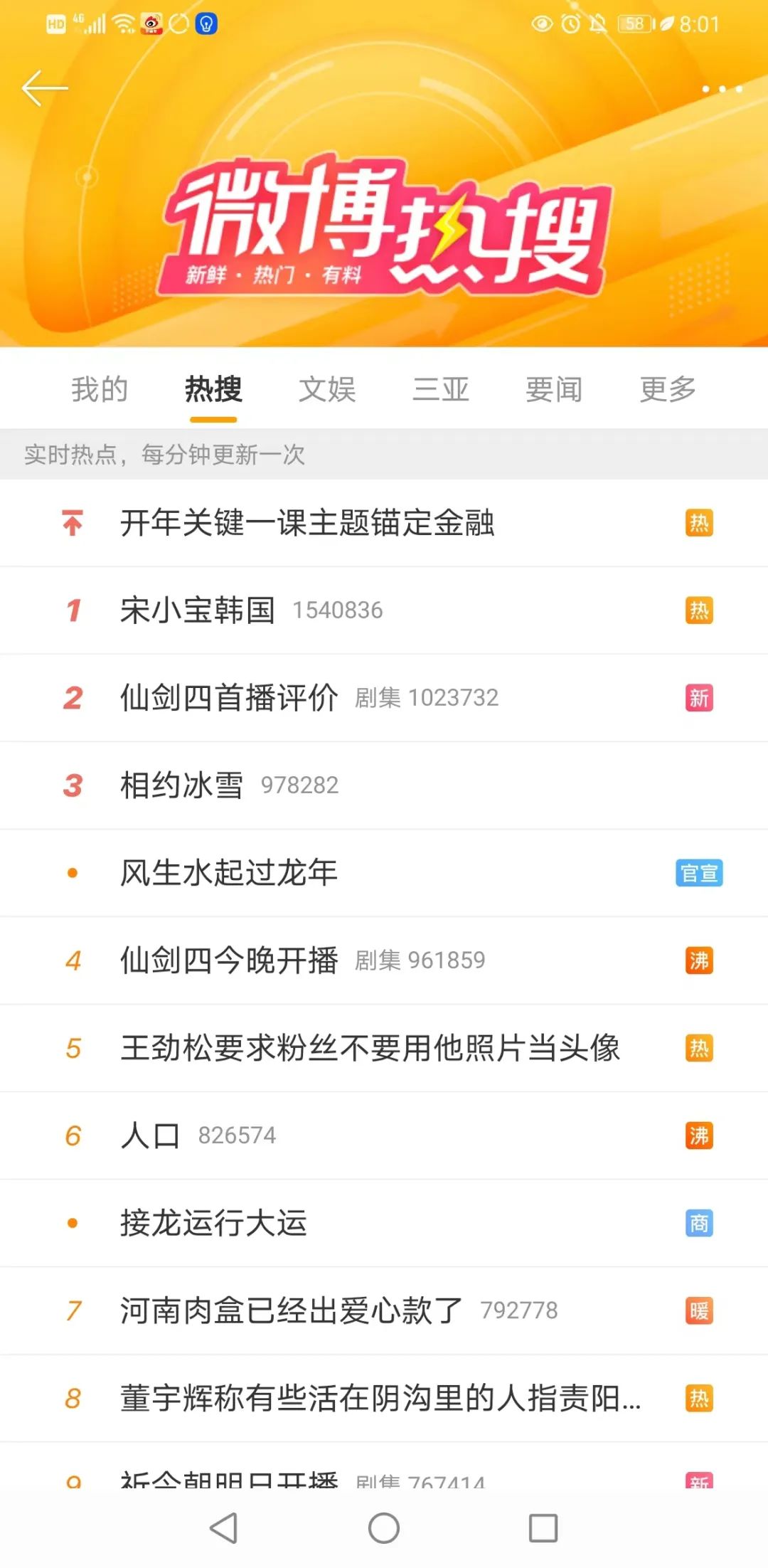768x1568 pixels.
Task: Switch to the 三亚 tab
Action: [441, 390]
